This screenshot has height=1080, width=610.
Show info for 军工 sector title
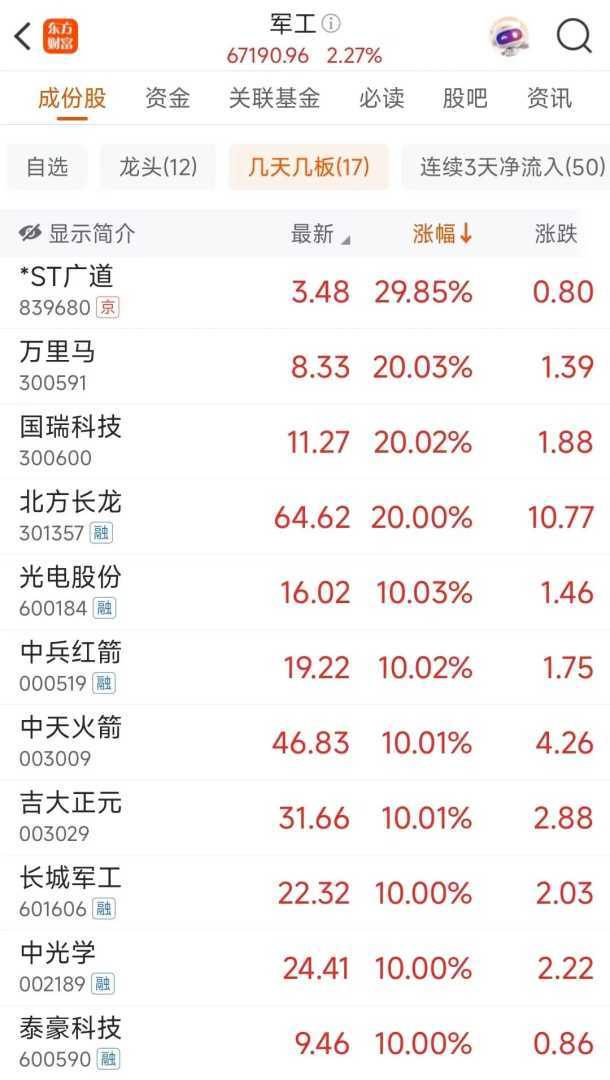331,23
